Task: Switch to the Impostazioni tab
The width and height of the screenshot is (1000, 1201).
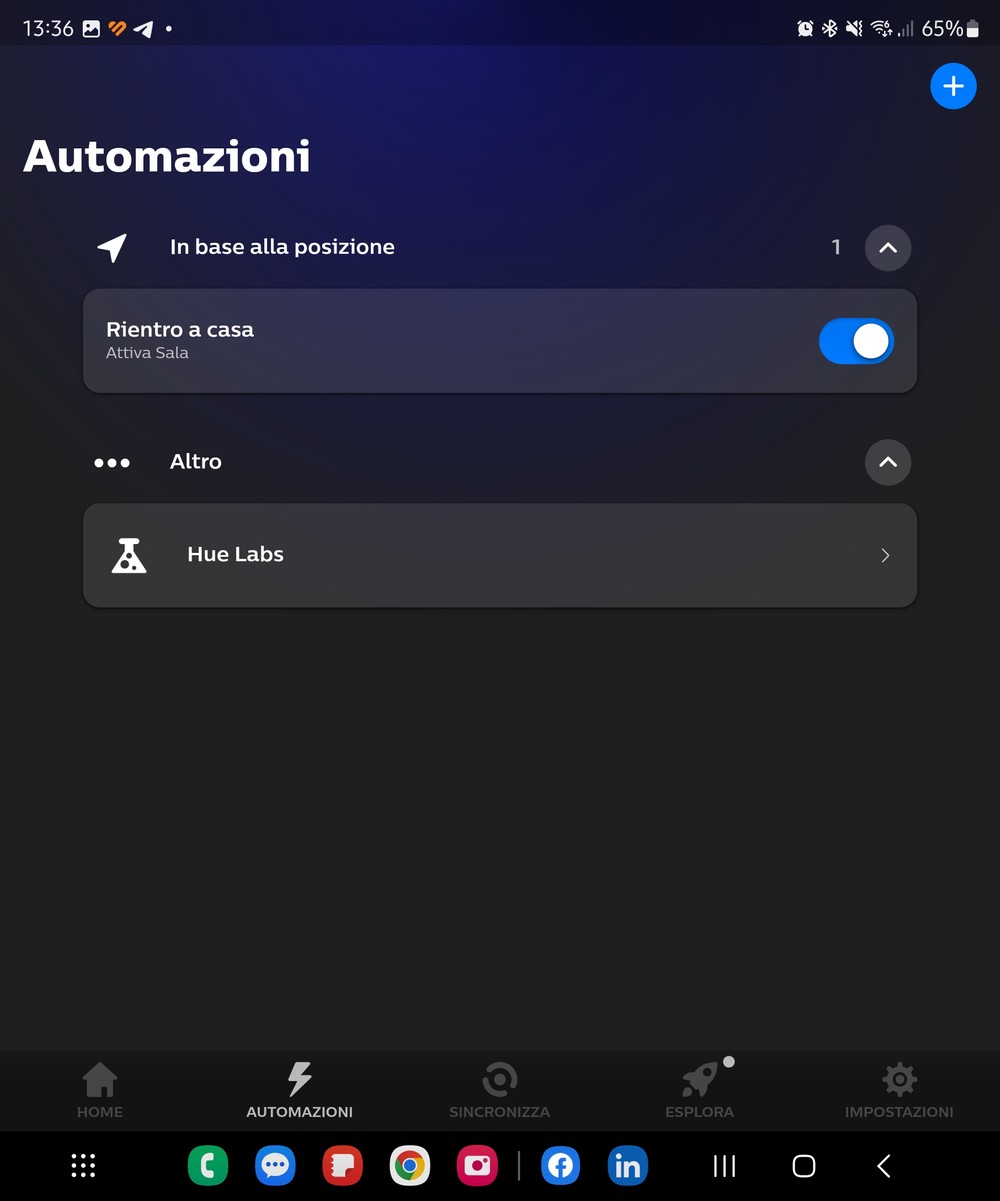Action: [x=898, y=1090]
